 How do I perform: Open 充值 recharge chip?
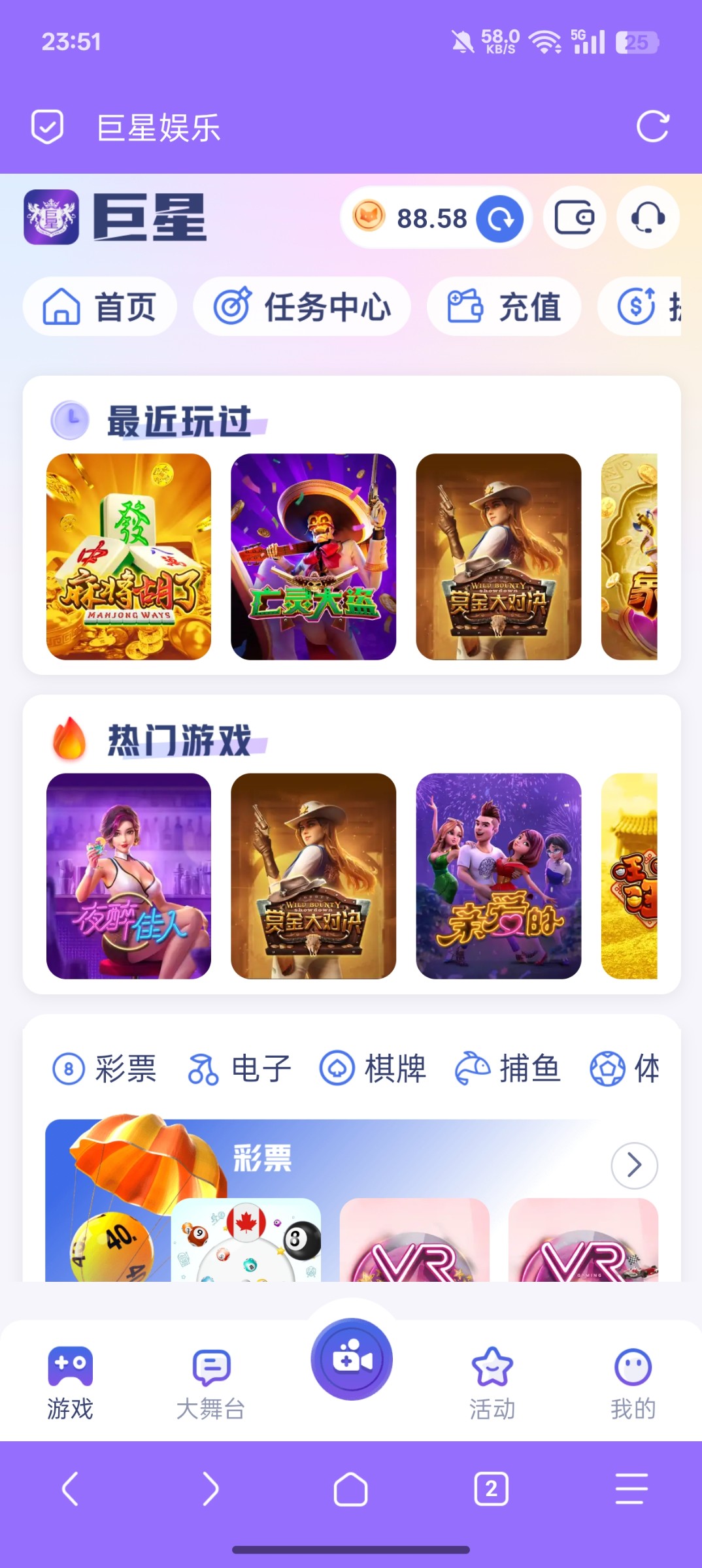point(504,307)
